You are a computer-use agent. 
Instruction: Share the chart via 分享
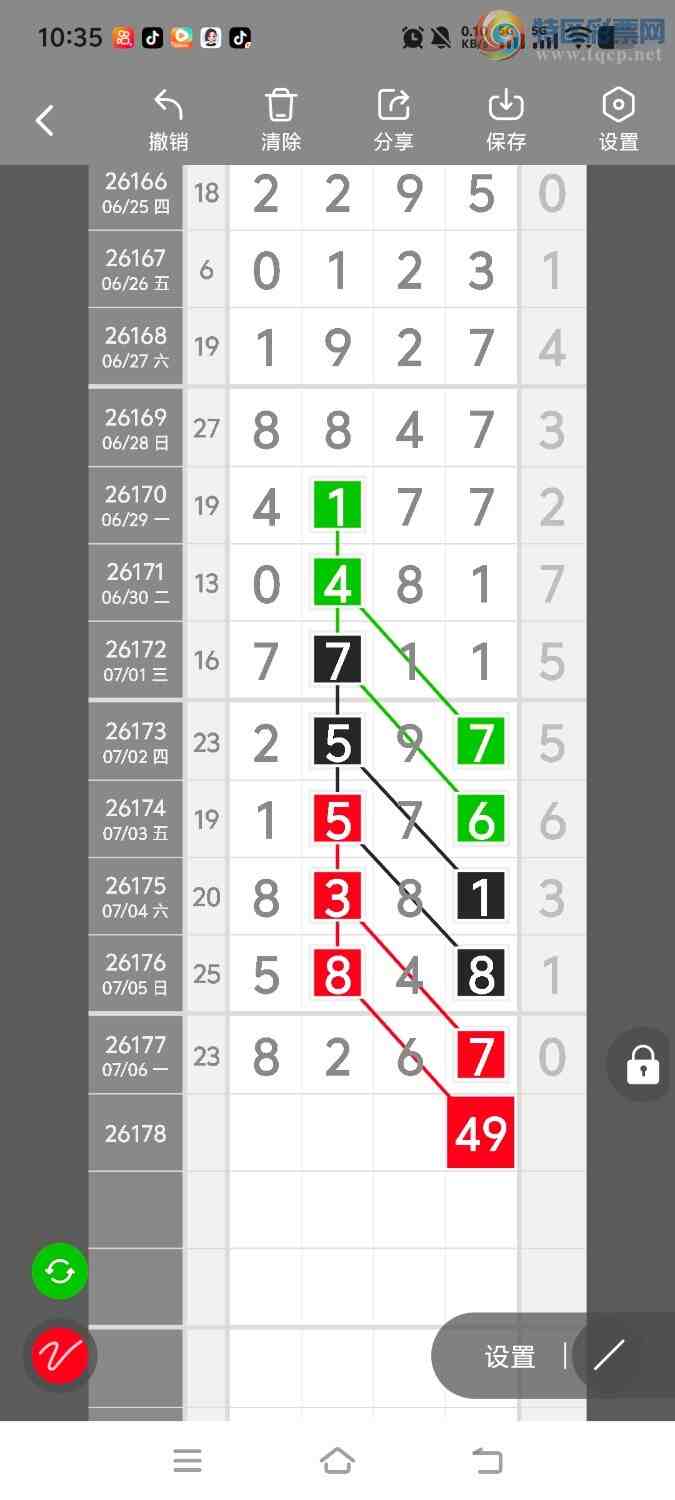tap(394, 120)
